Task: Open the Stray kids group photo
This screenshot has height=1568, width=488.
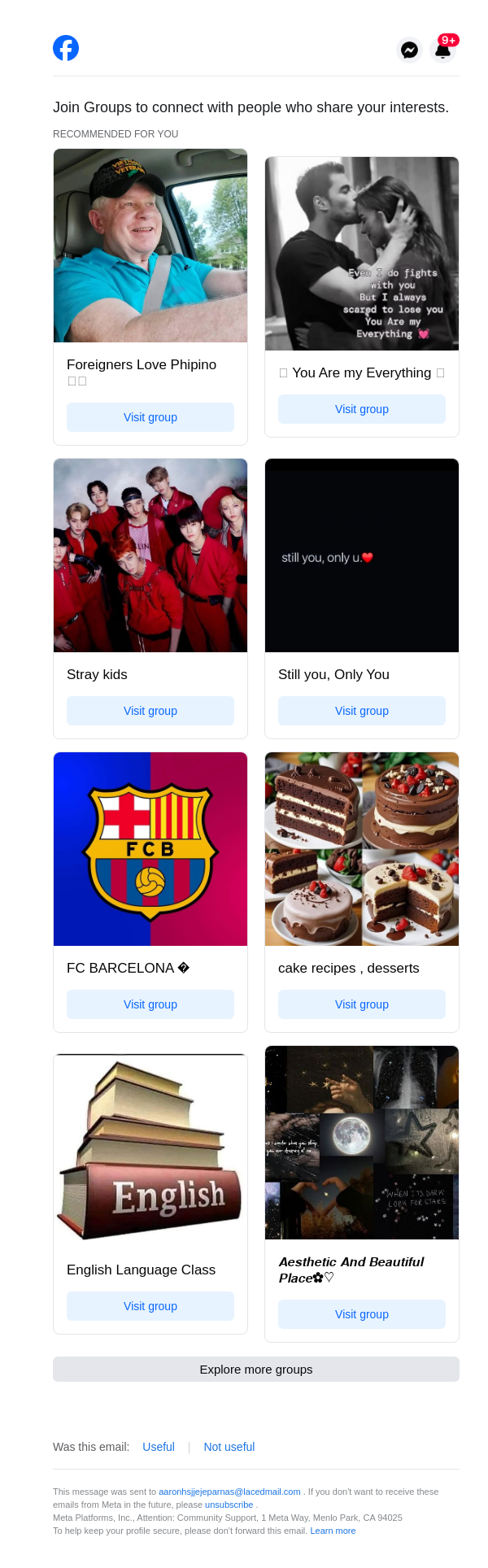Action: (150, 555)
